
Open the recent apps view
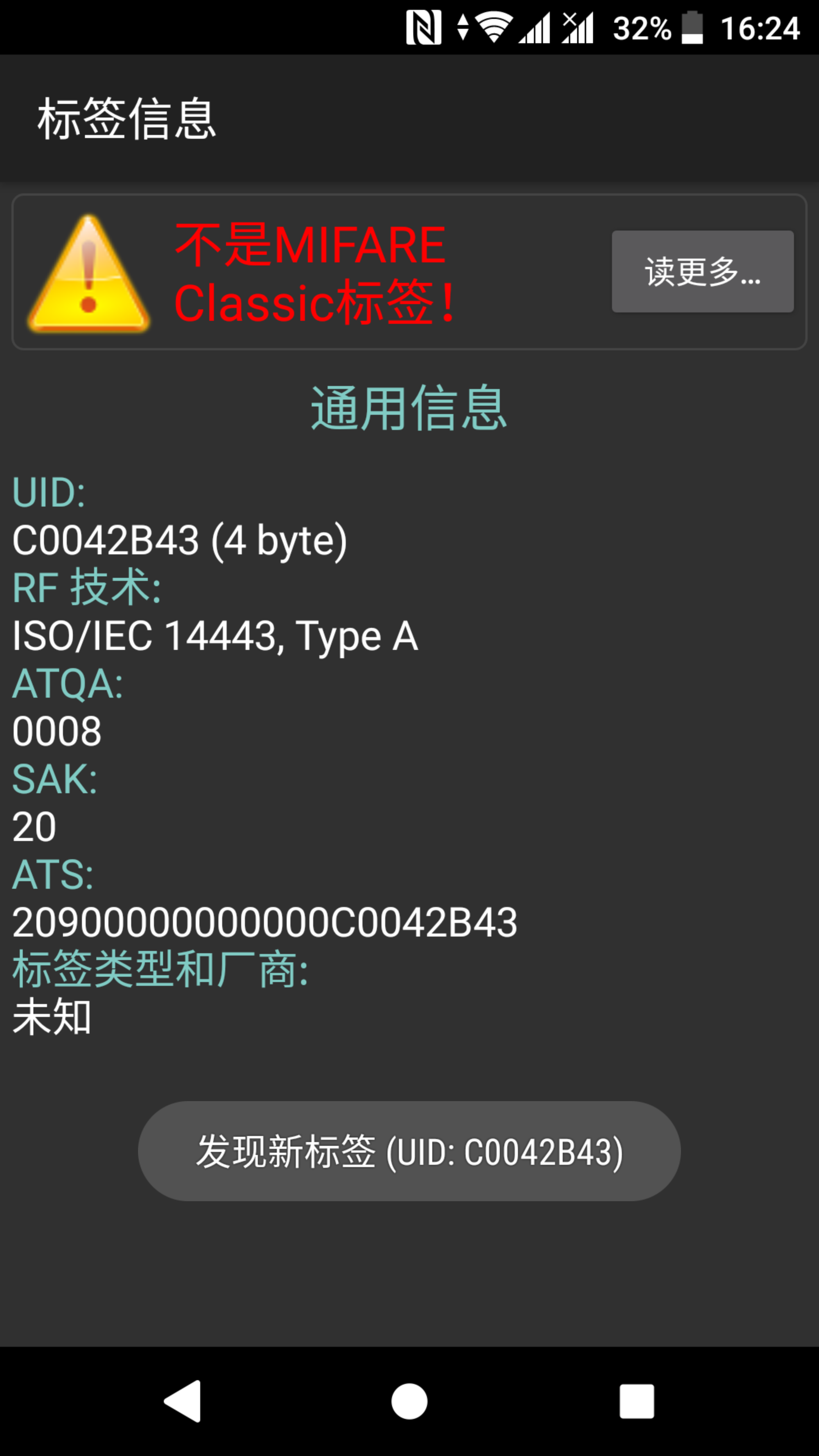pyautogui.click(x=637, y=1401)
